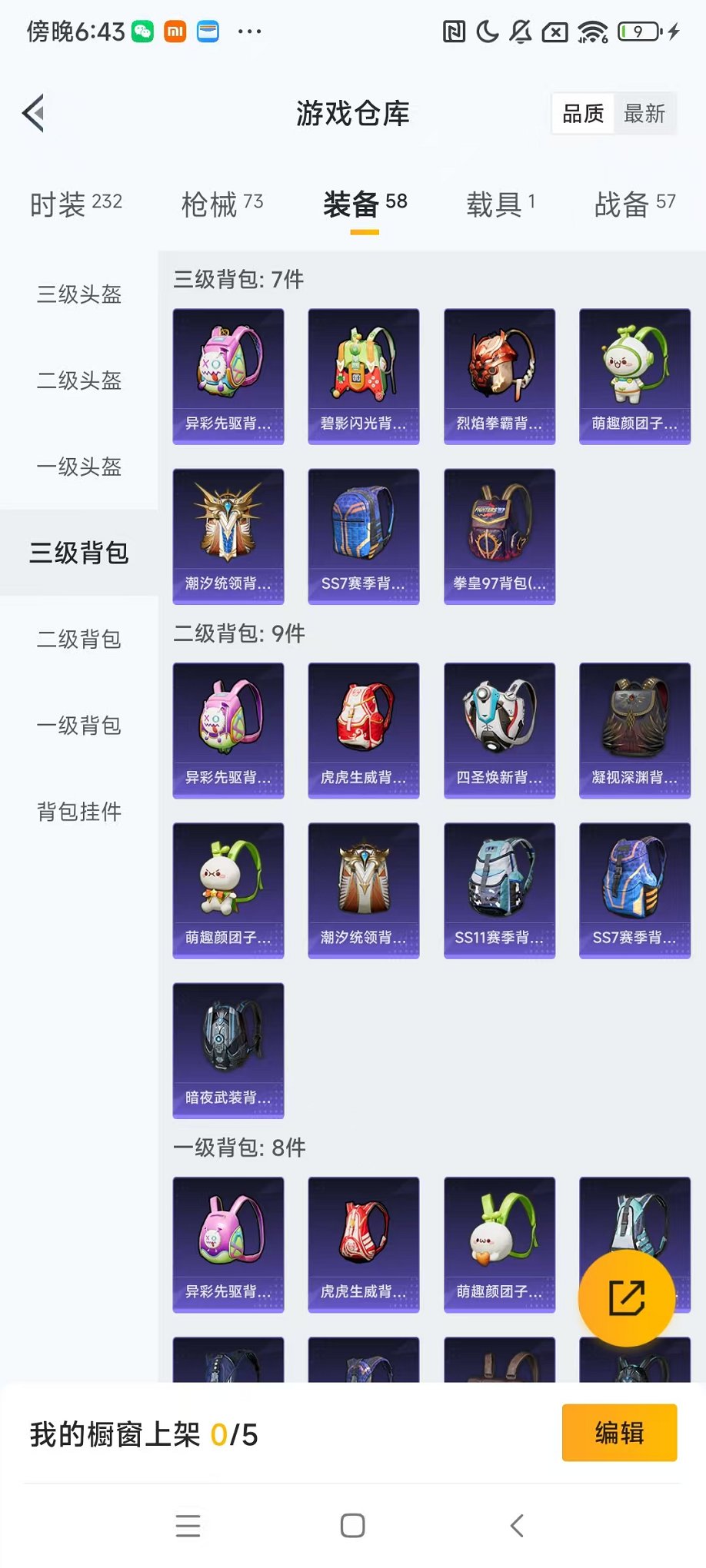The width and height of the screenshot is (706, 1568).
Task: Open the 烈焰拳霸 backpack item
Action: tap(499, 377)
